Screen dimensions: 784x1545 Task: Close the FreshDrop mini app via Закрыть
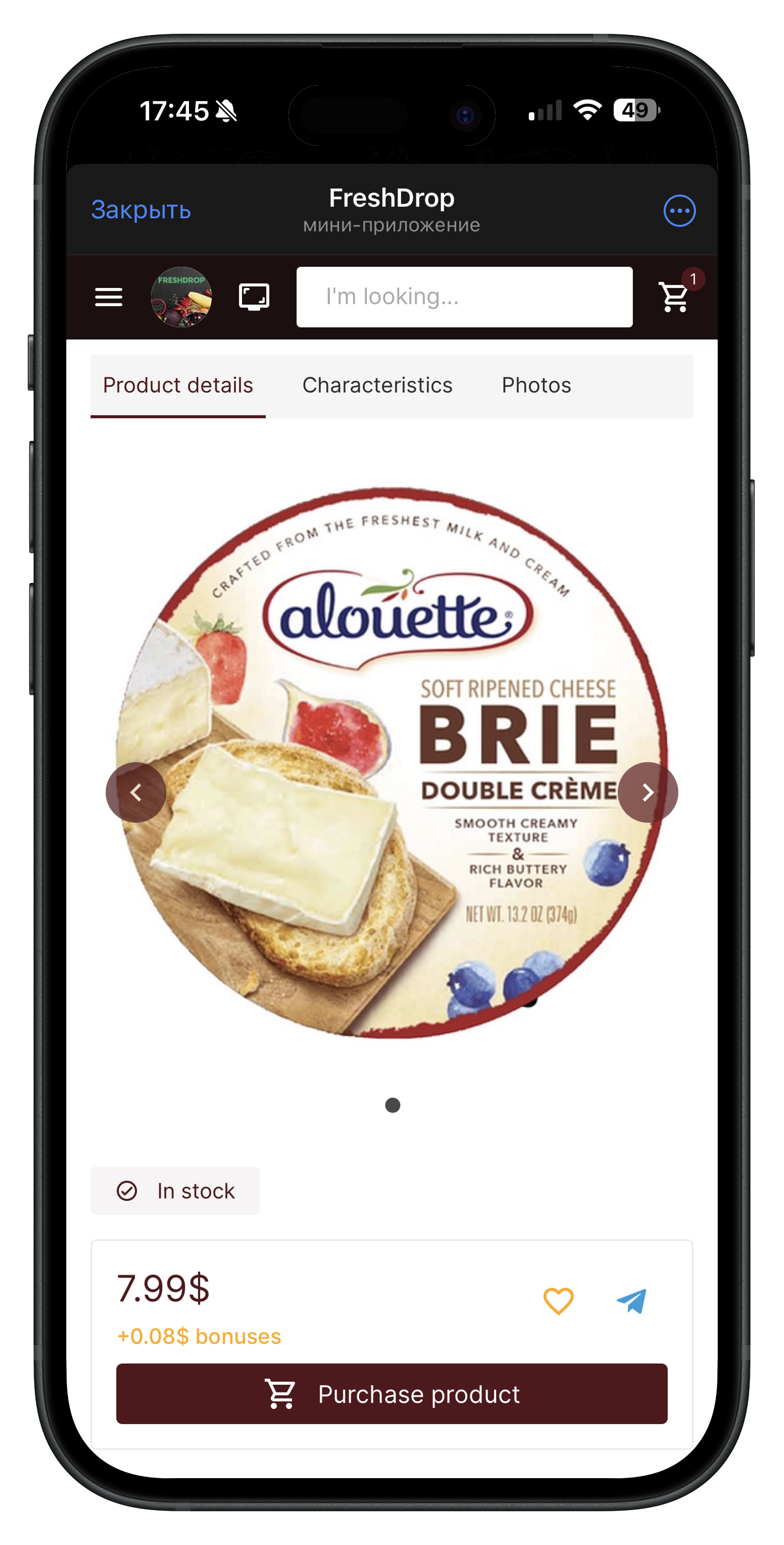coord(141,210)
